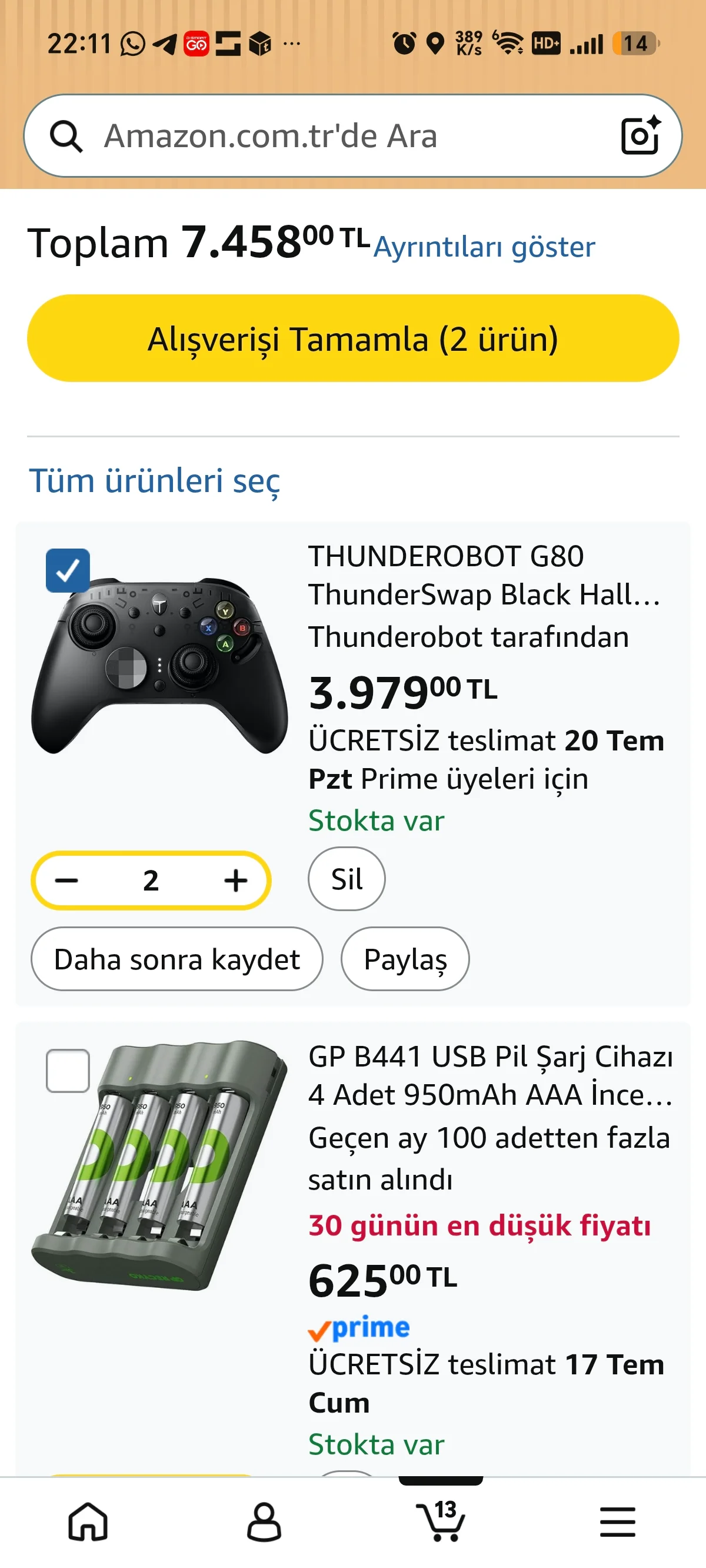This screenshot has width=706, height=1568.
Task: Open the account profile tab
Action: click(x=264, y=1522)
